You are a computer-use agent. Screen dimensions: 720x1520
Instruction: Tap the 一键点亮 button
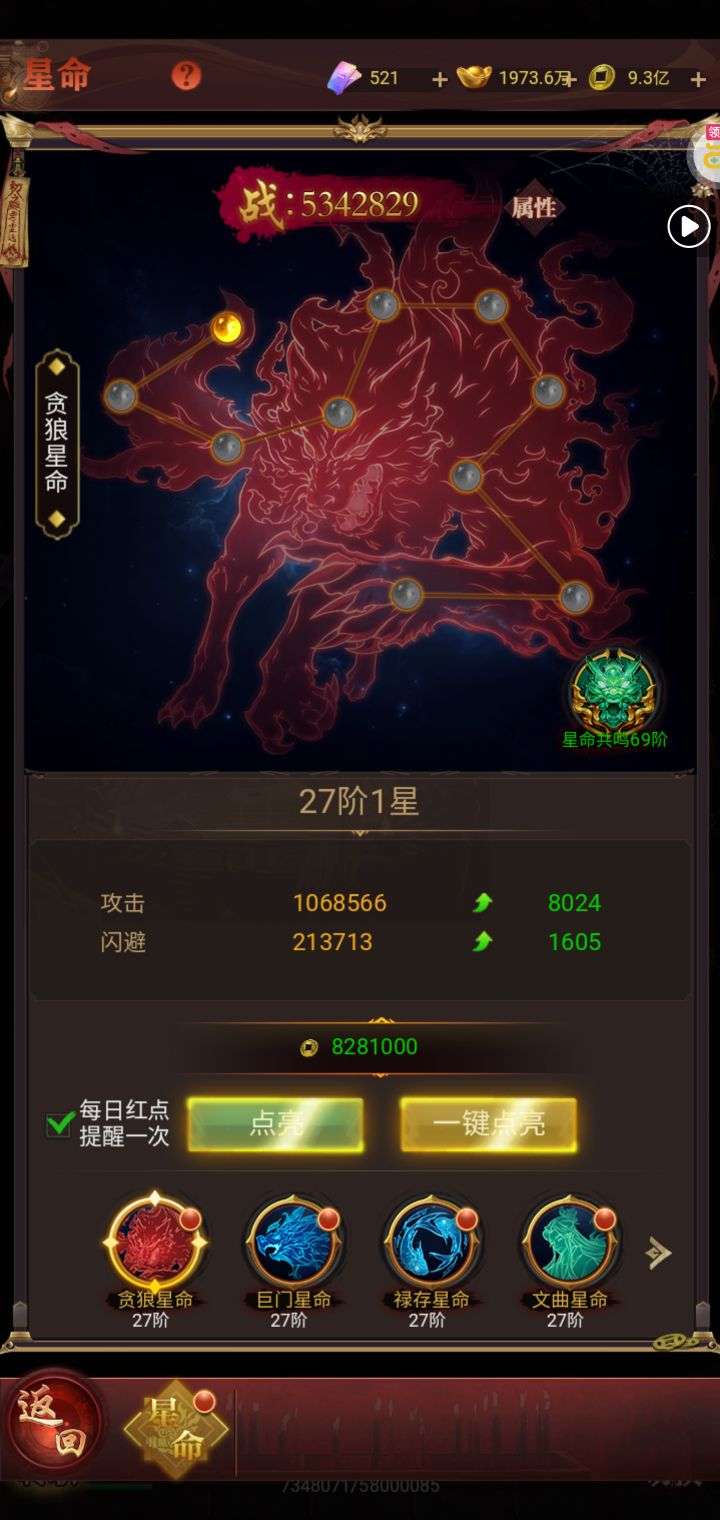(x=489, y=1124)
